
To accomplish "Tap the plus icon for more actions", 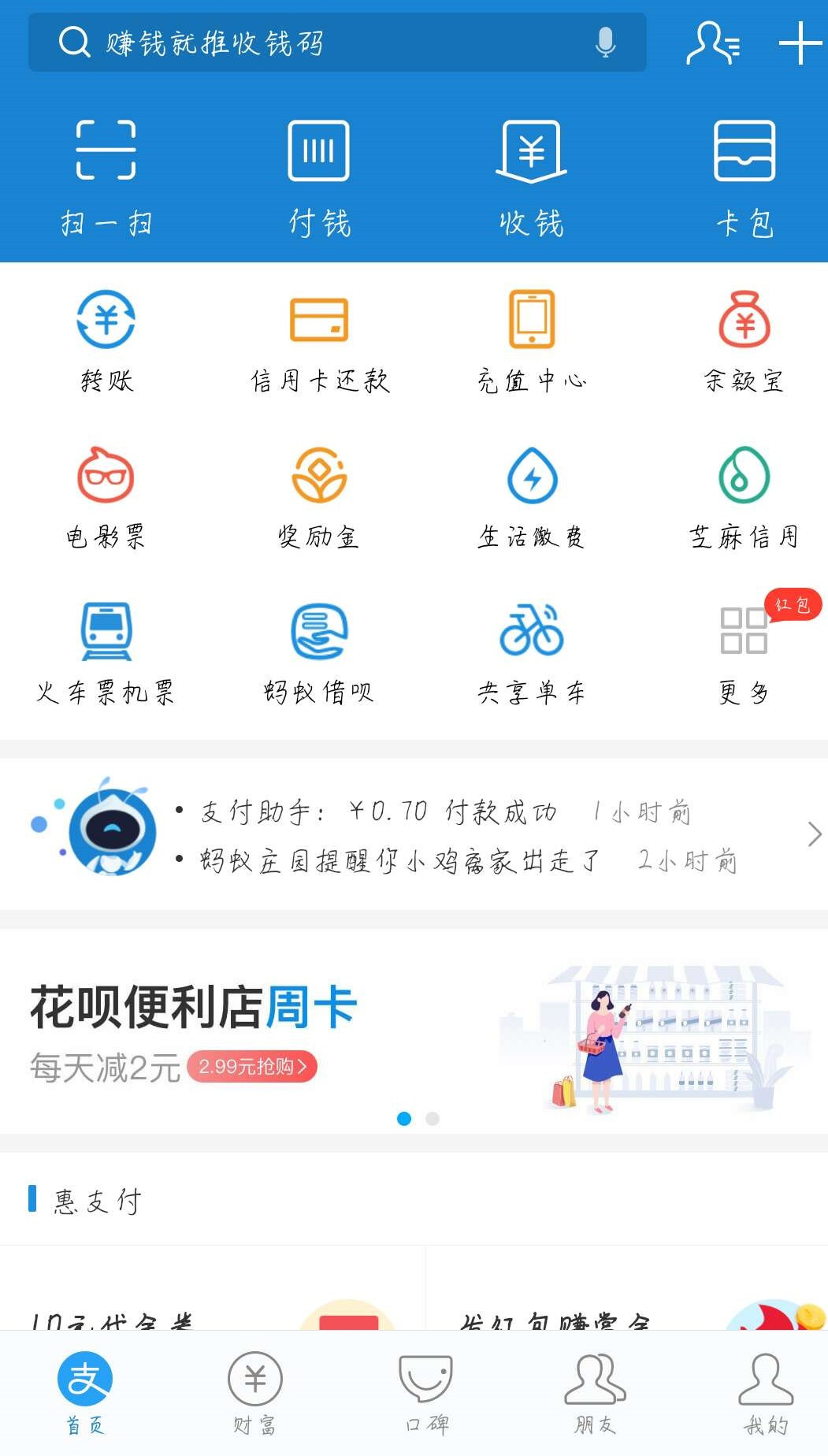I will coord(800,43).
